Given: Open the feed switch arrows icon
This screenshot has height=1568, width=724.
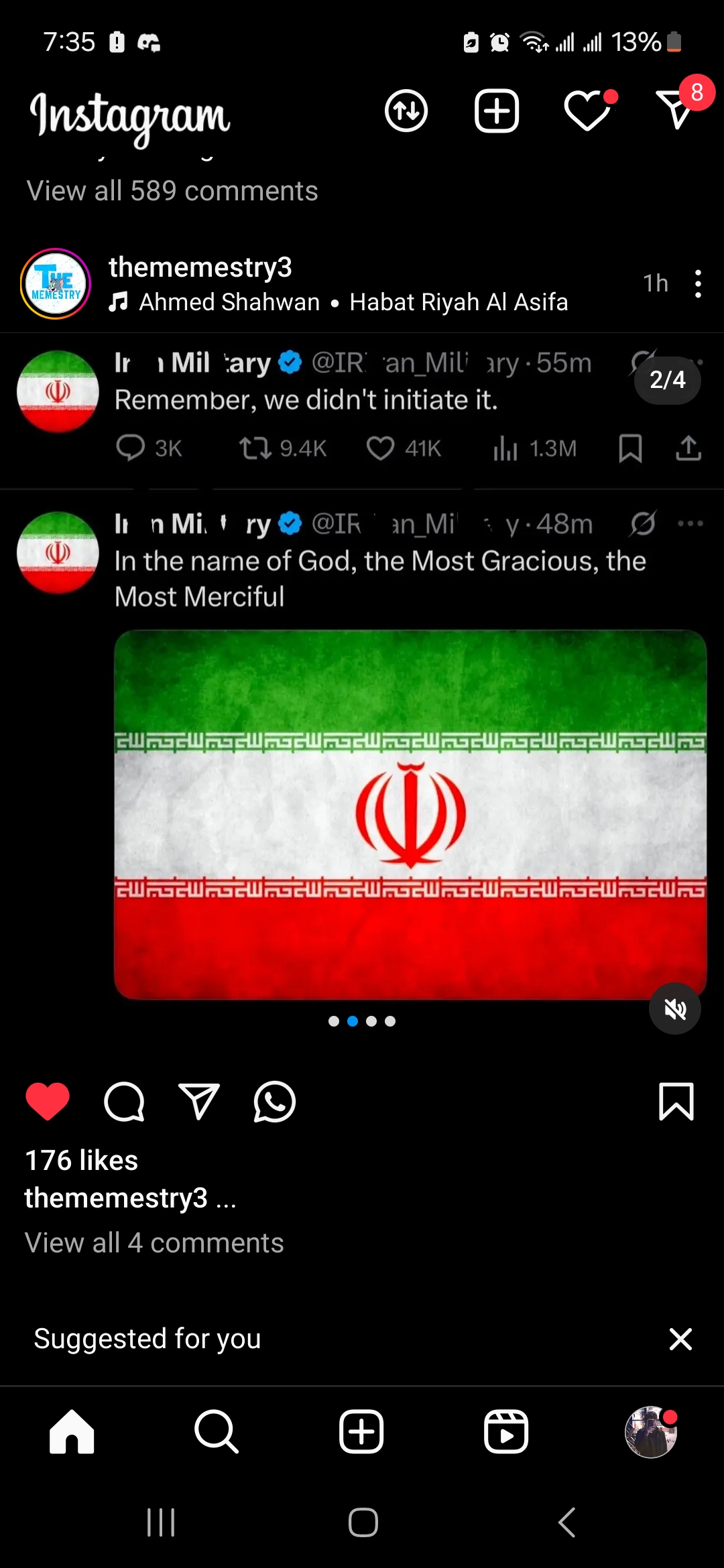Looking at the screenshot, I should pos(406,111).
